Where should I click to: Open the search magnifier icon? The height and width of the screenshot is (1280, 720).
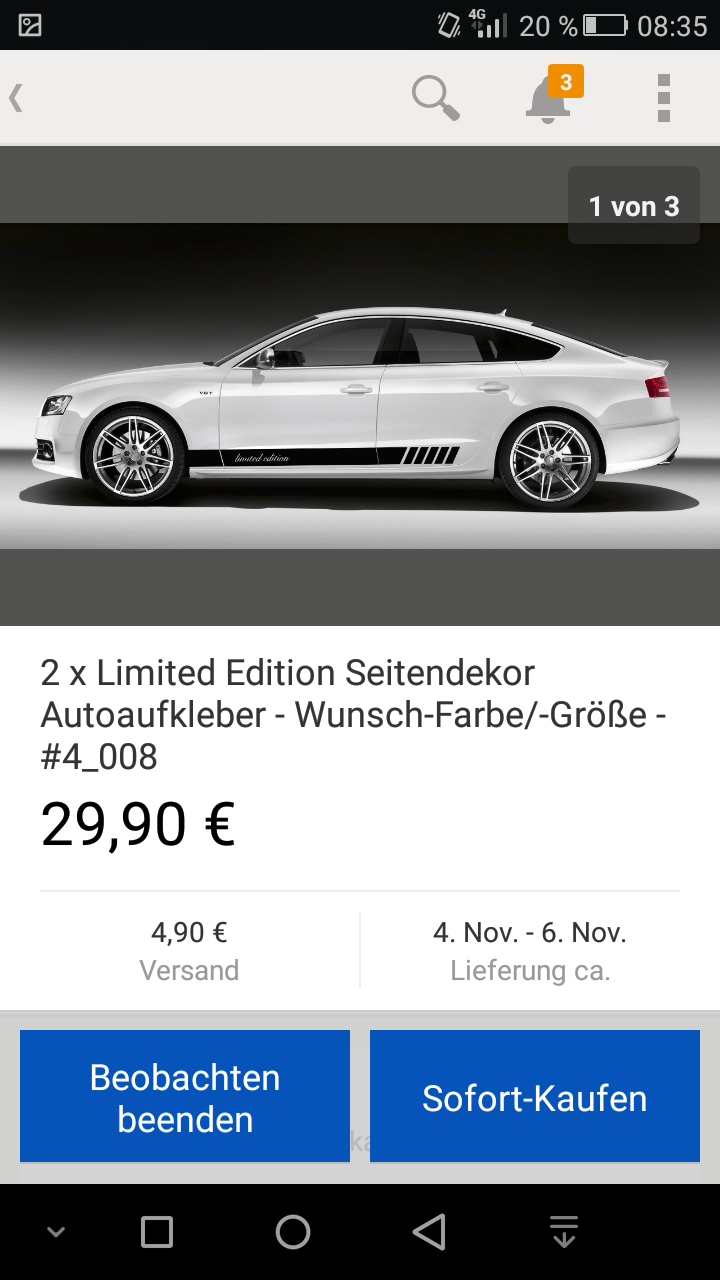coord(435,98)
